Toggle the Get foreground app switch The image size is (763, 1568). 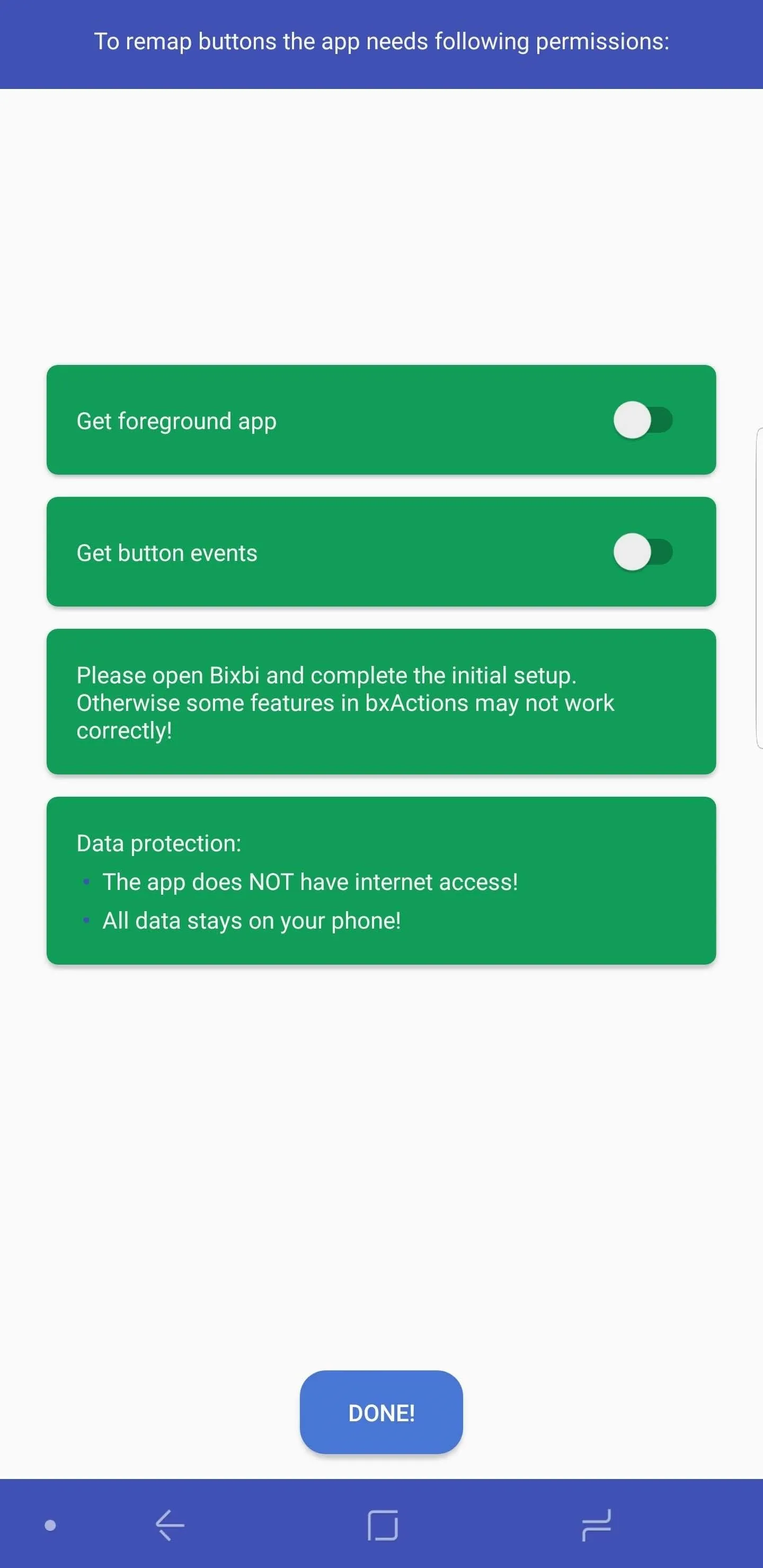642,420
